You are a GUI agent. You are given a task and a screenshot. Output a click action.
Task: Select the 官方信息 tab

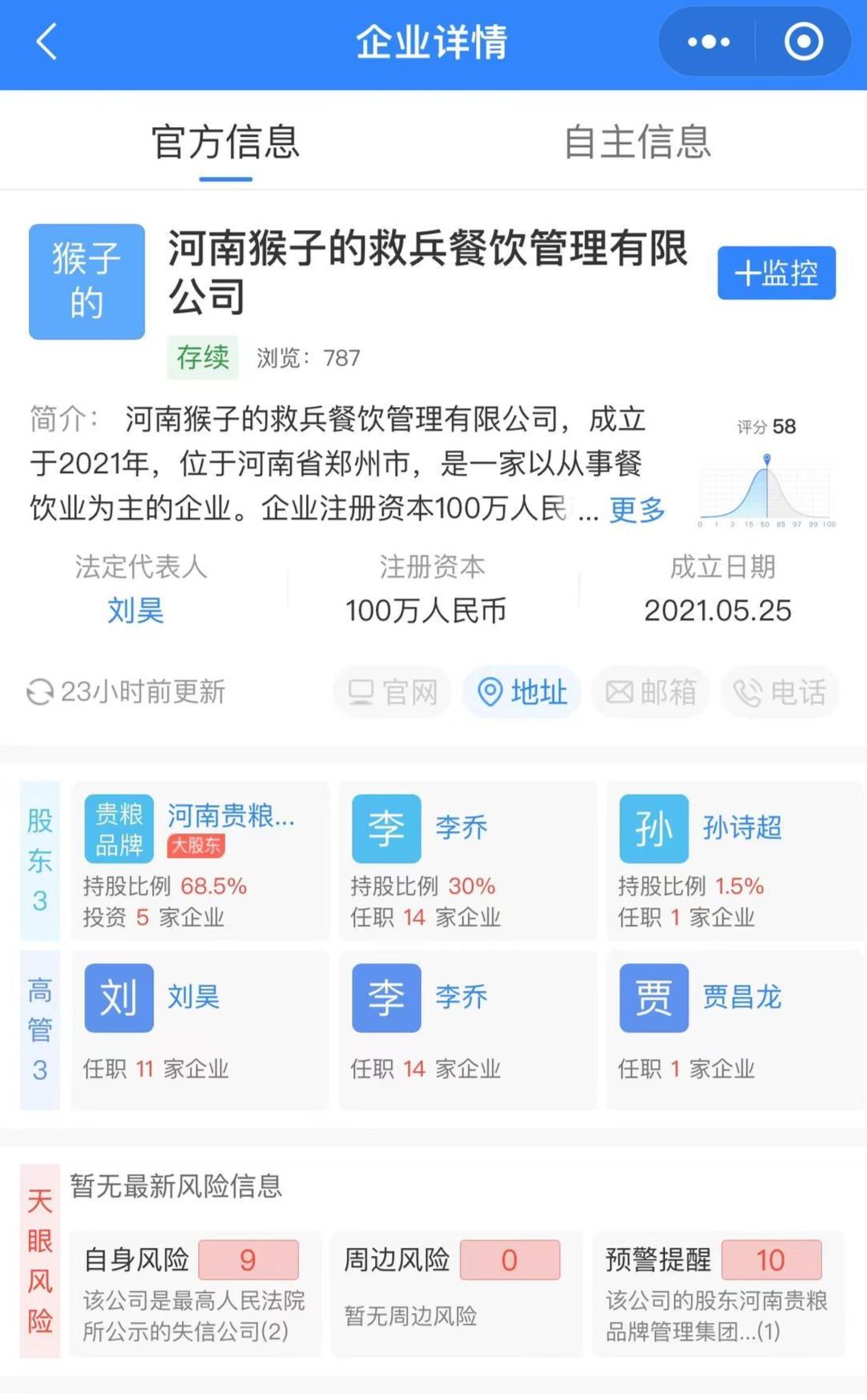[225, 142]
